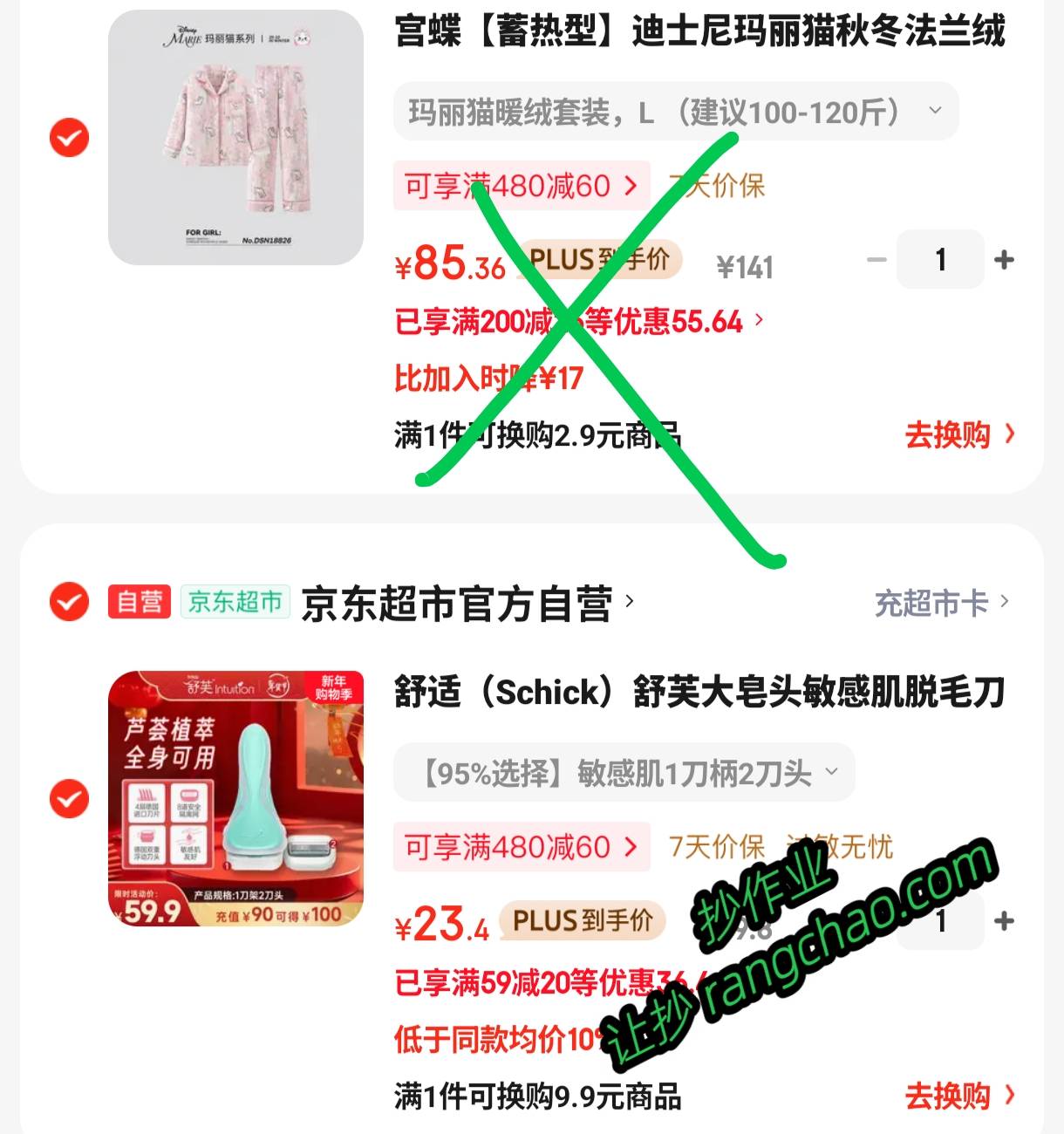Open the 京东超市官方自营 store page
Viewport: 1064px width, 1134px height.
click(x=467, y=604)
